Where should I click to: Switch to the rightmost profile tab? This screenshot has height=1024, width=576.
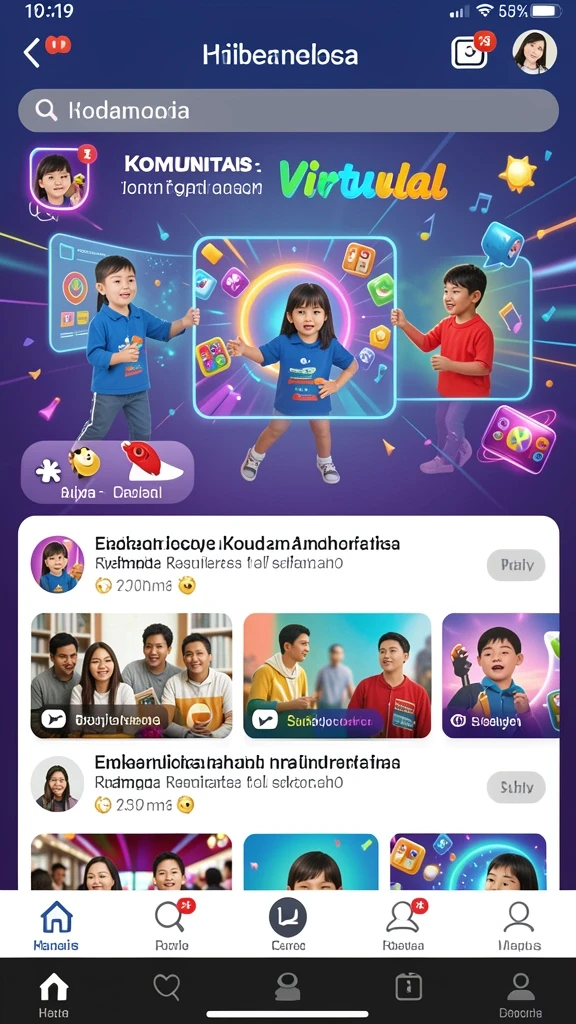click(x=519, y=925)
